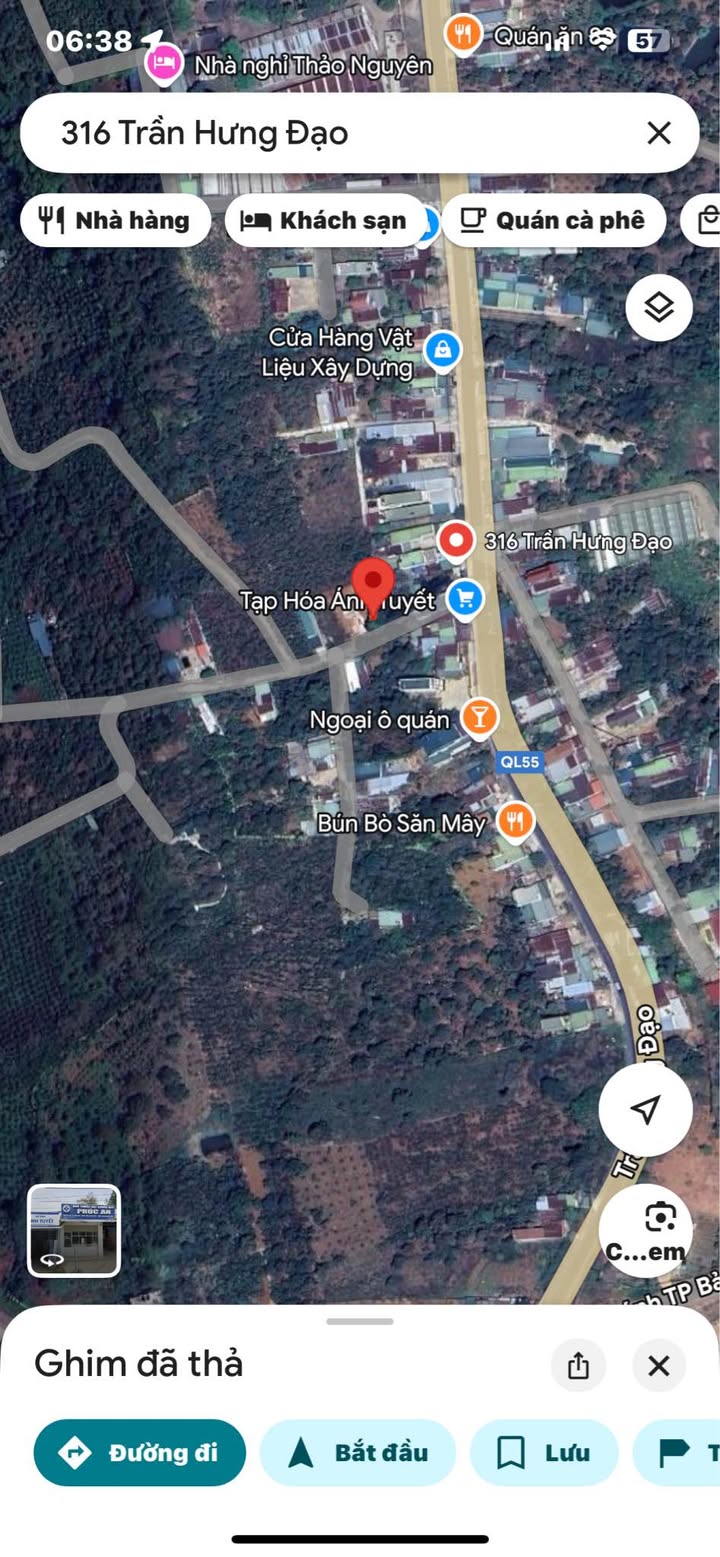Screen dimensions: 720x1557
Task: Open Tạp Hóa Ánh Tuyết place marker
Action: pos(464,599)
